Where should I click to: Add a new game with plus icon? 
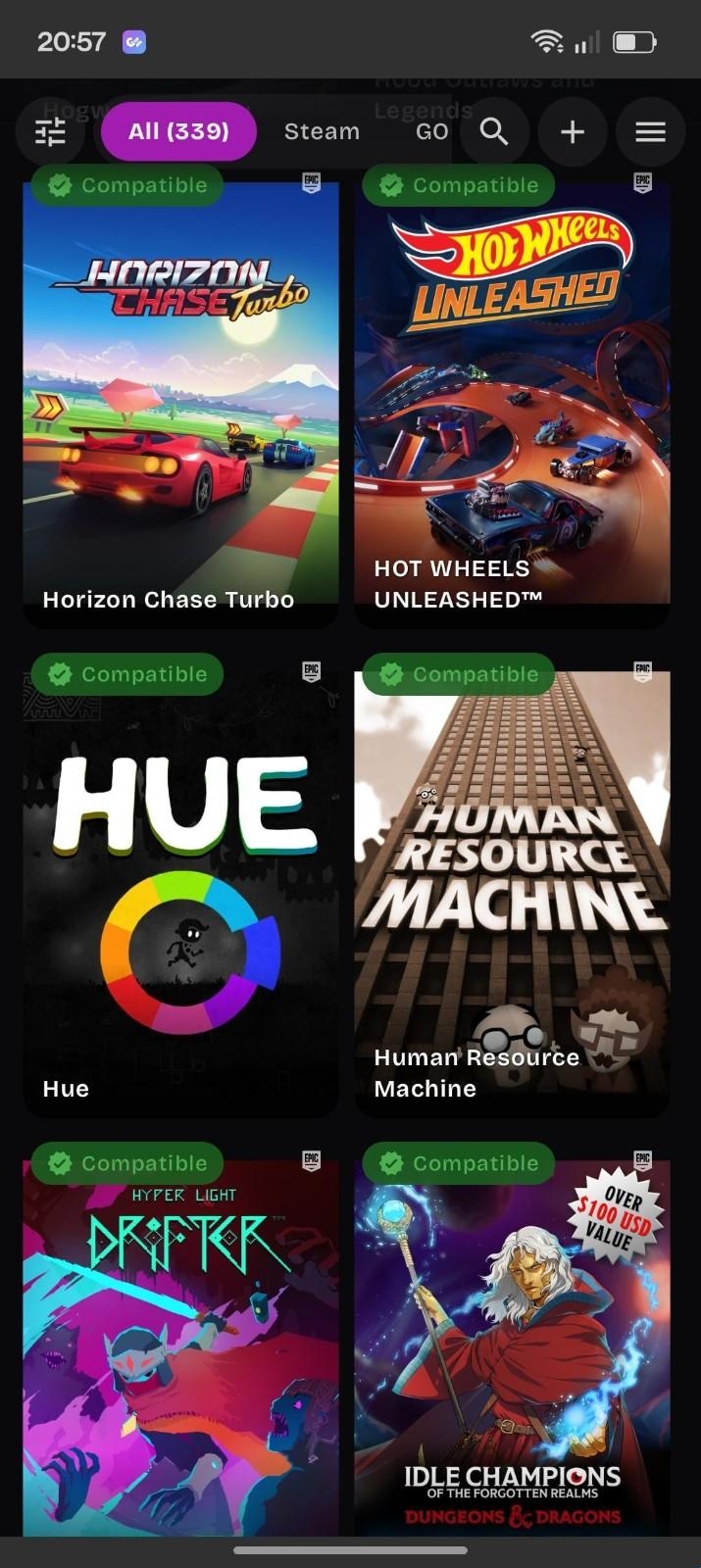point(573,131)
